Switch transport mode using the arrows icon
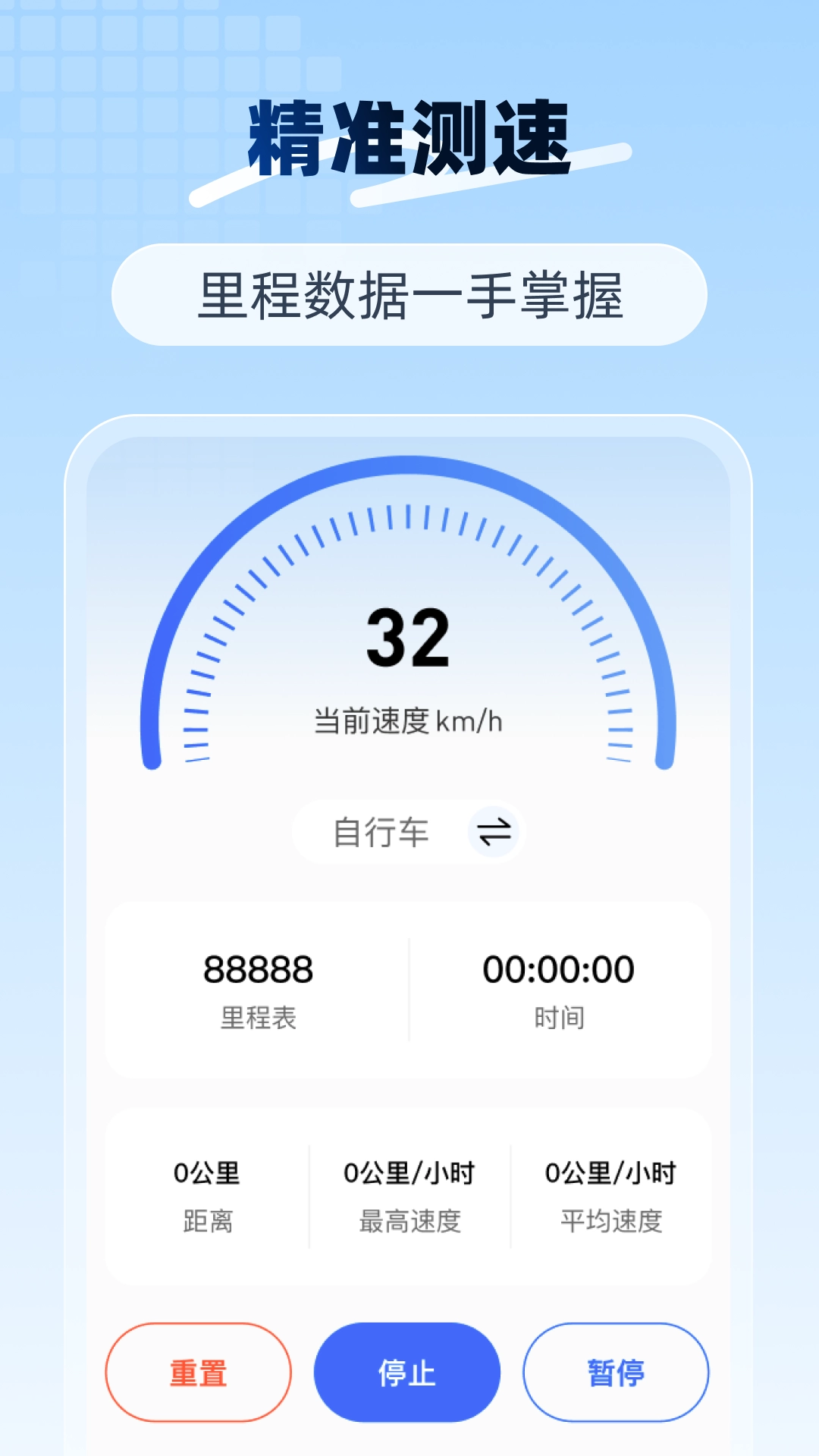The width and height of the screenshot is (819, 1456). click(494, 832)
